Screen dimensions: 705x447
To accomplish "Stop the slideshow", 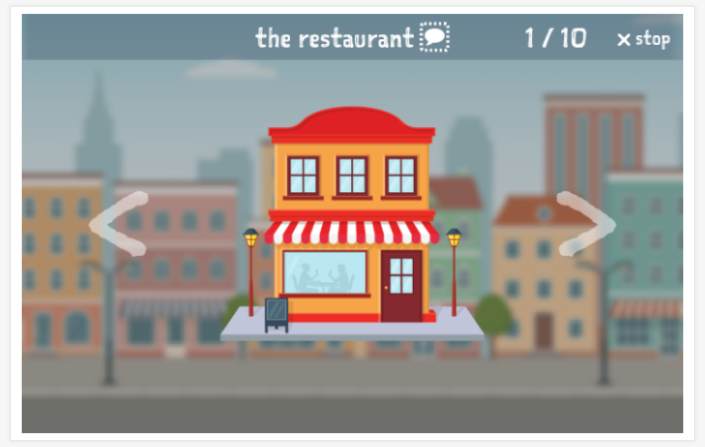I will [643, 39].
